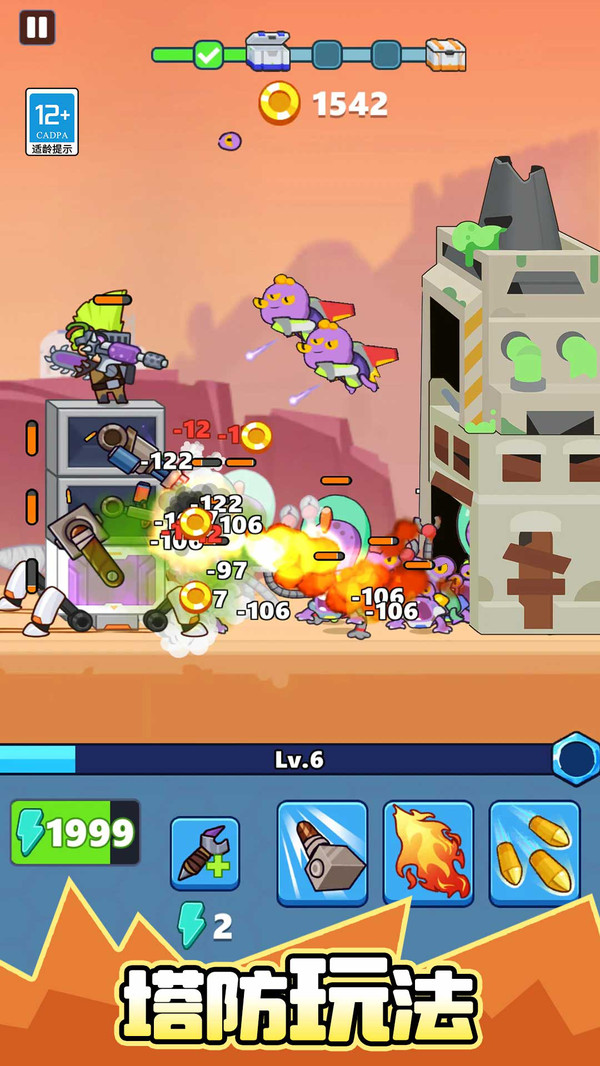The height and width of the screenshot is (1066, 600).
Task: Tap the drill upgrade button costing 2 energy
Action: tap(205, 853)
